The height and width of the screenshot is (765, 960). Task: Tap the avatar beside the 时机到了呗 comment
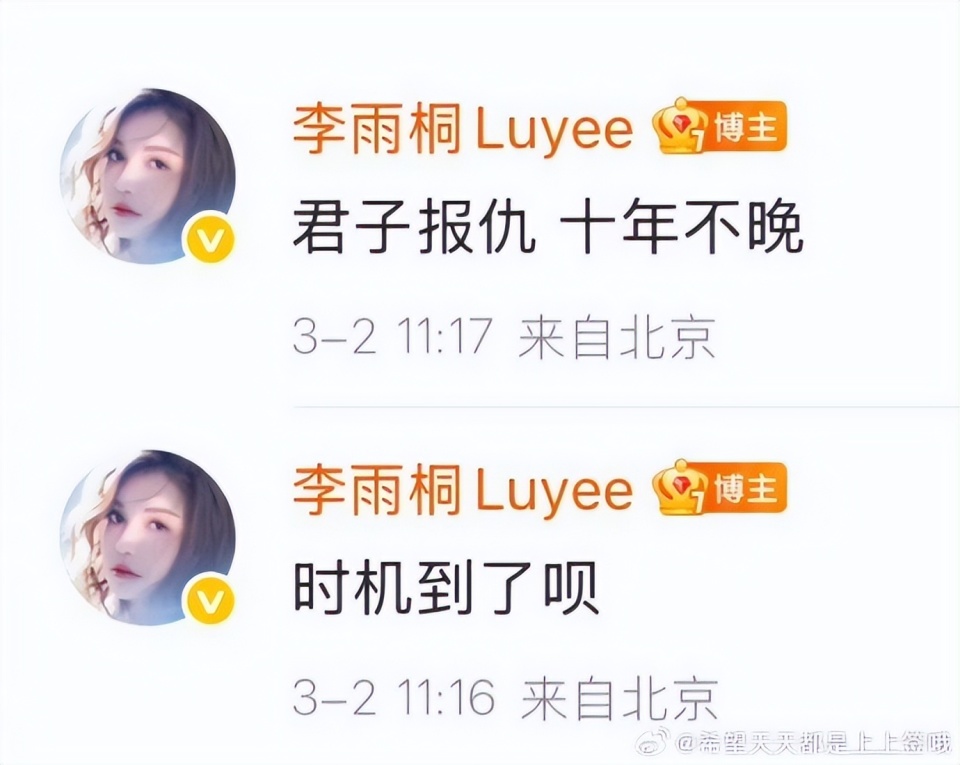coord(148,537)
